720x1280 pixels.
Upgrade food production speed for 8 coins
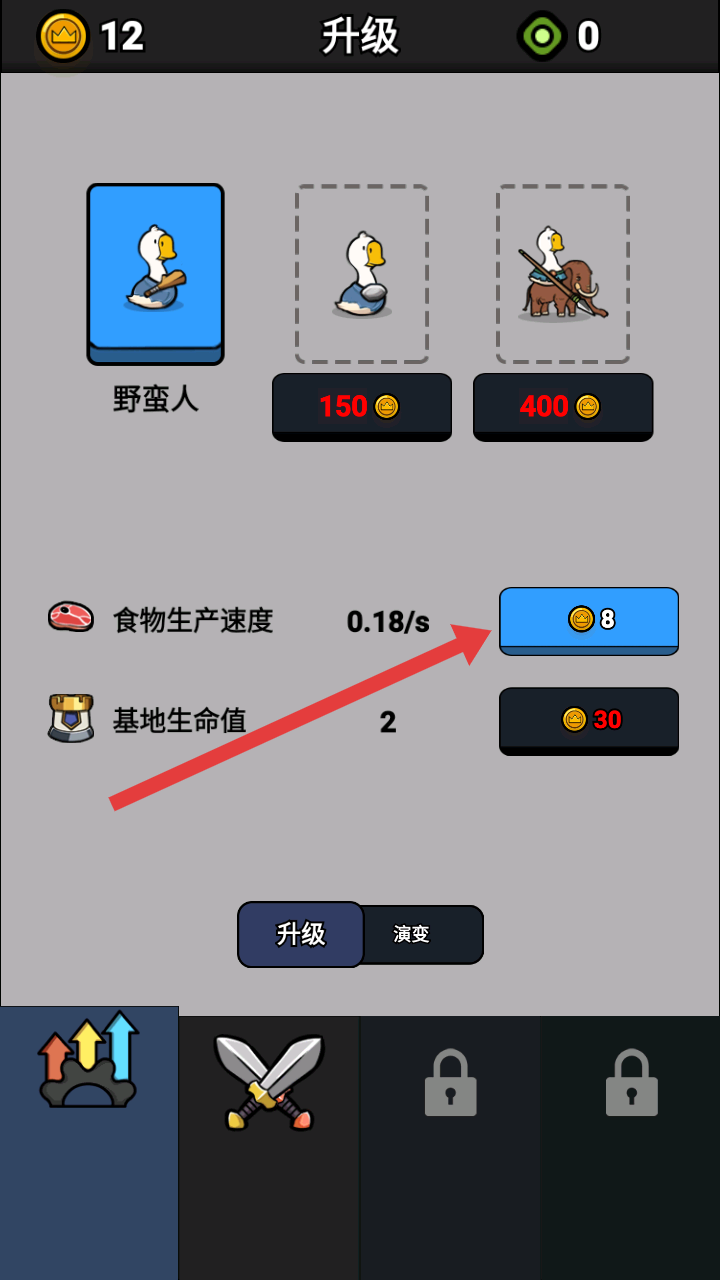click(x=588, y=620)
